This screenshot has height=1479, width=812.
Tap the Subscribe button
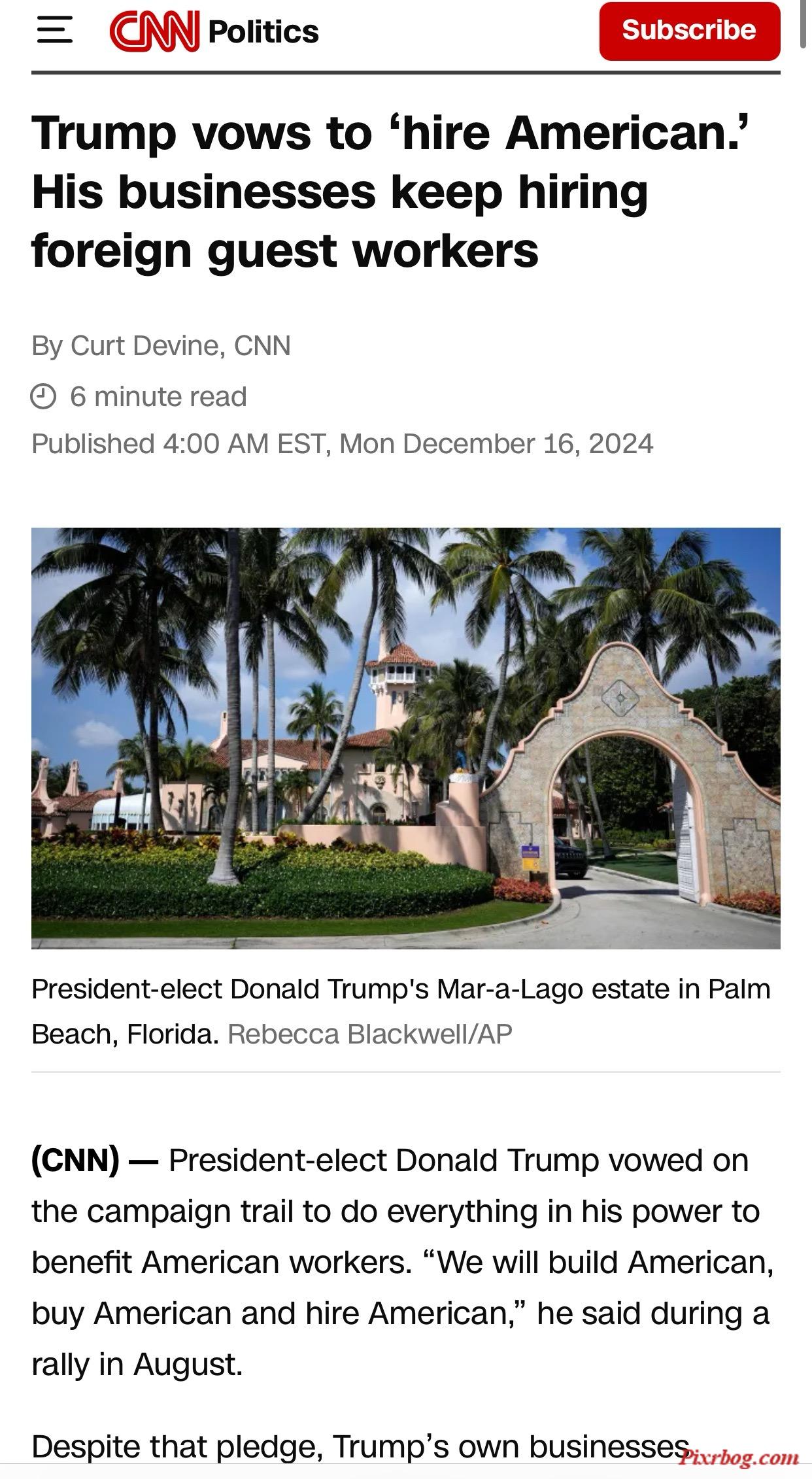pos(689,31)
